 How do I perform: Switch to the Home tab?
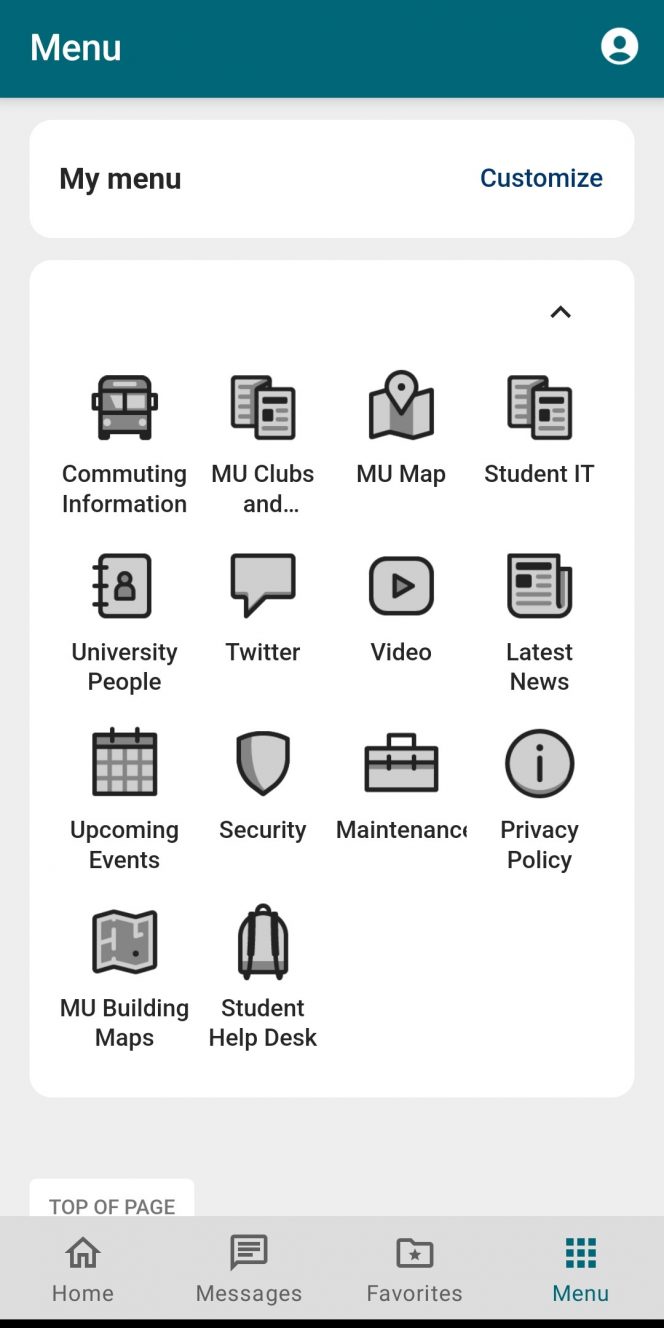point(83,1268)
